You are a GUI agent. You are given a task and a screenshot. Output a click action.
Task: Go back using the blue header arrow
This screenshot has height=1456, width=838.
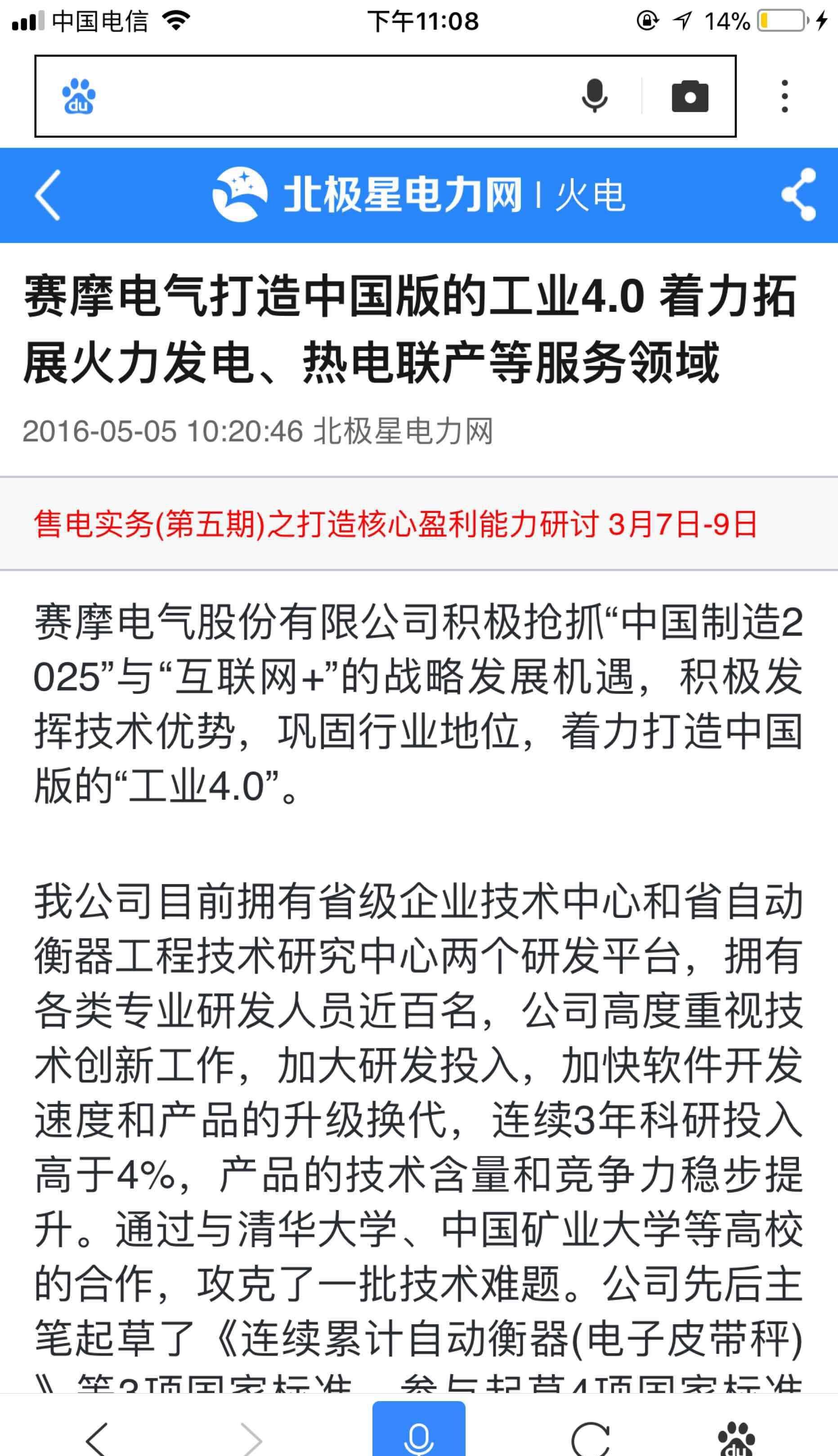tap(47, 194)
